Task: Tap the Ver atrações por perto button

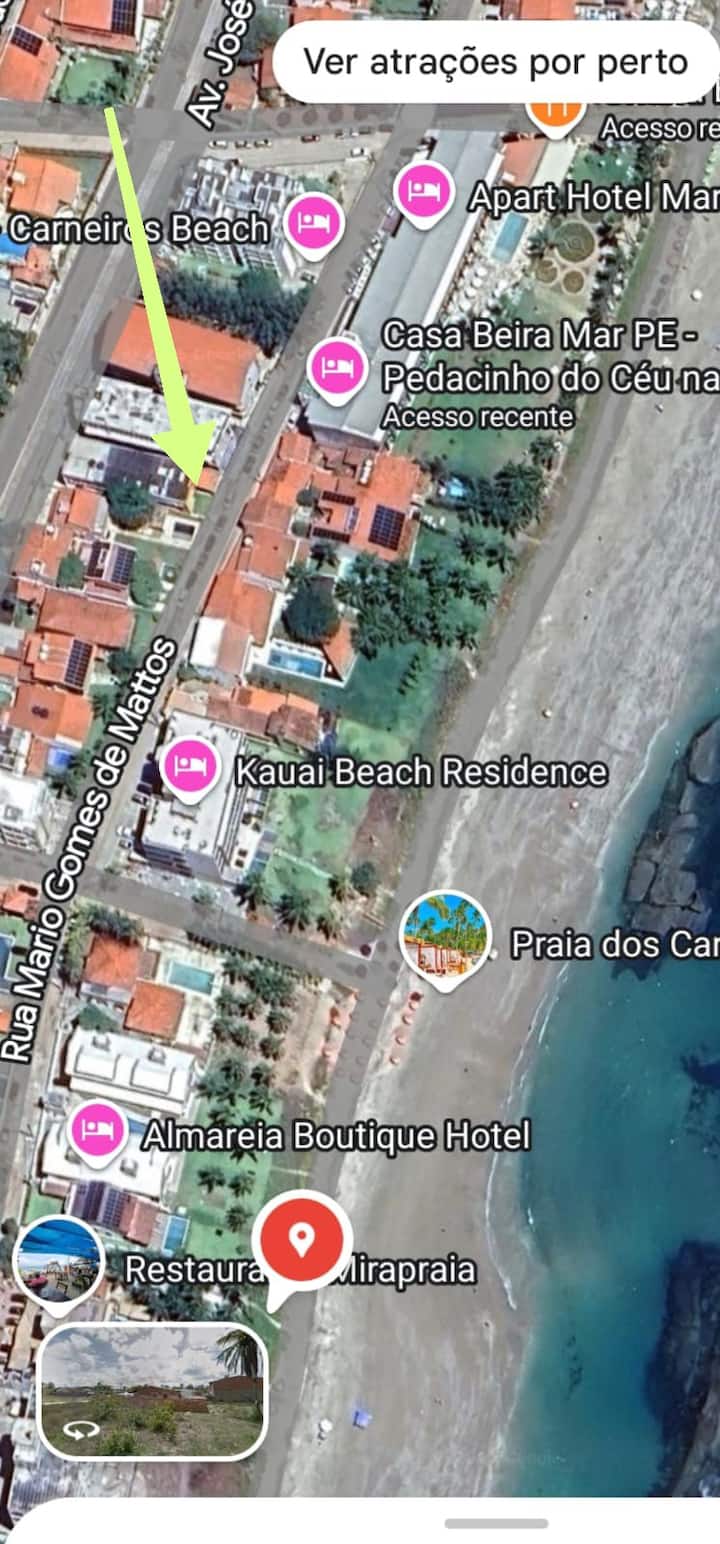Action: pos(496,62)
